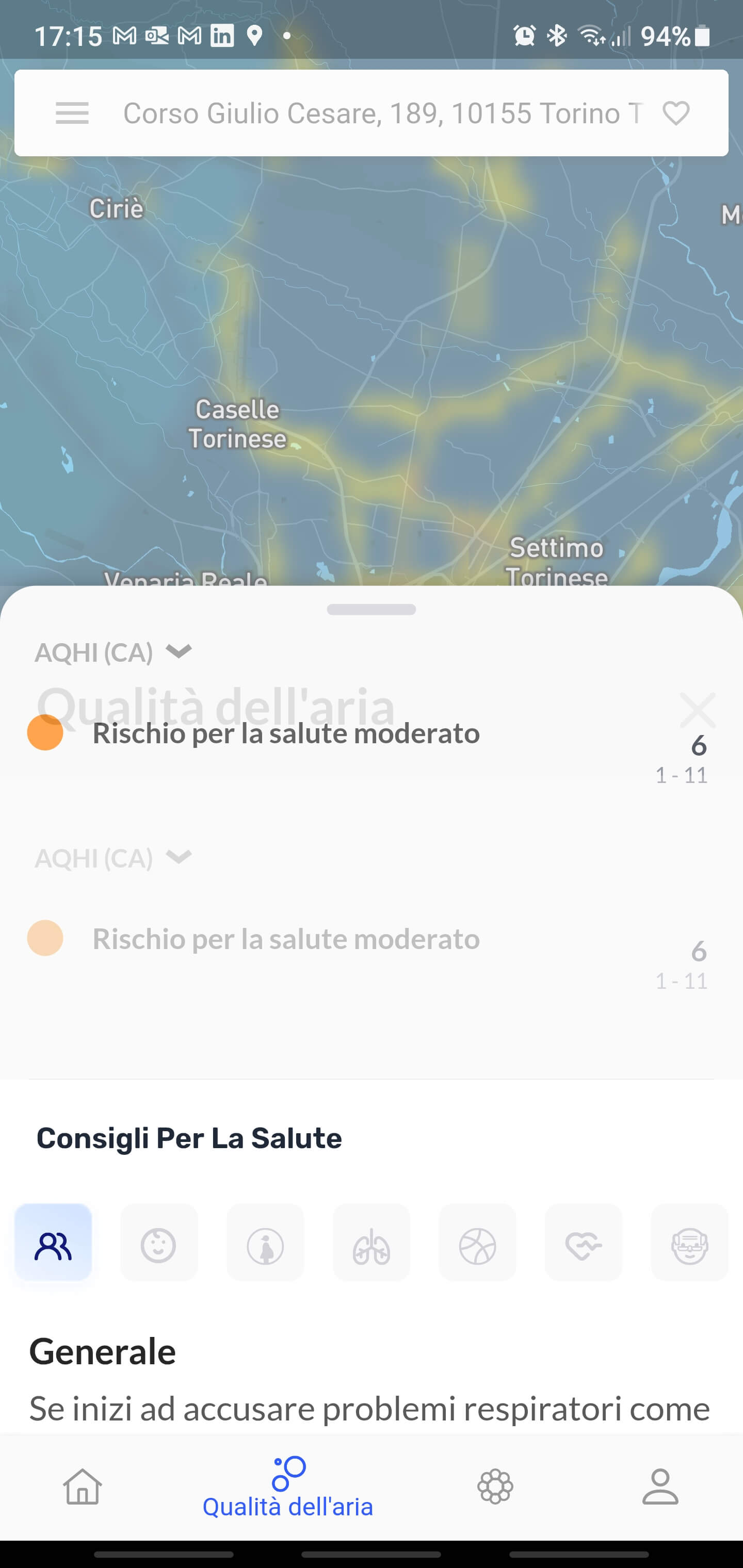This screenshot has width=743, height=1568.
Task: View advice for lung disease sufferers
Action: tap(371, 1246)
